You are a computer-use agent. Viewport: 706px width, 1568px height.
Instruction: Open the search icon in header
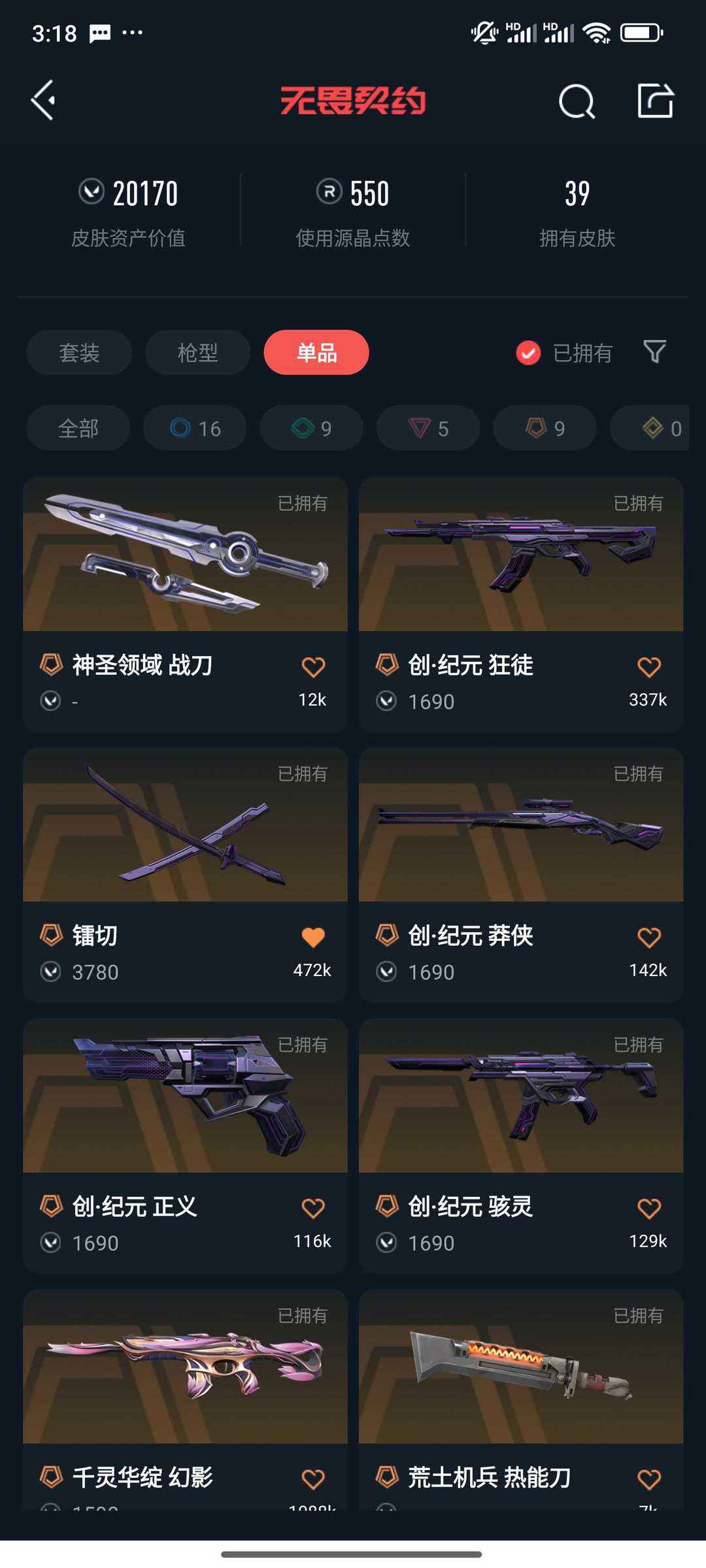pos(577,101)
